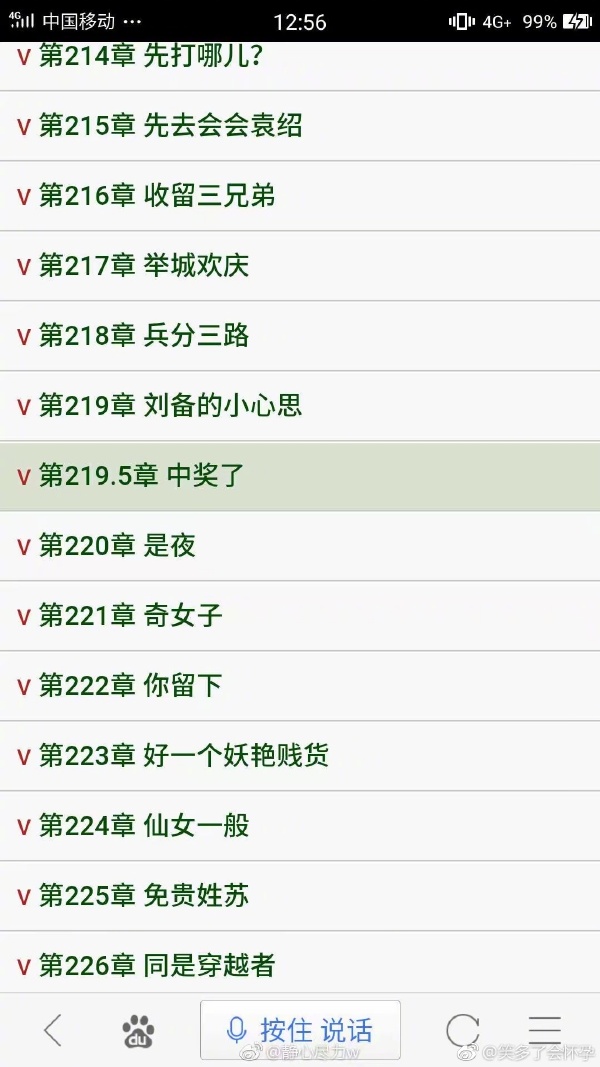Go to chapter 第224章 仙女一般
Image resolution: width=600 pixels, height=1067 pixels.
144,826
